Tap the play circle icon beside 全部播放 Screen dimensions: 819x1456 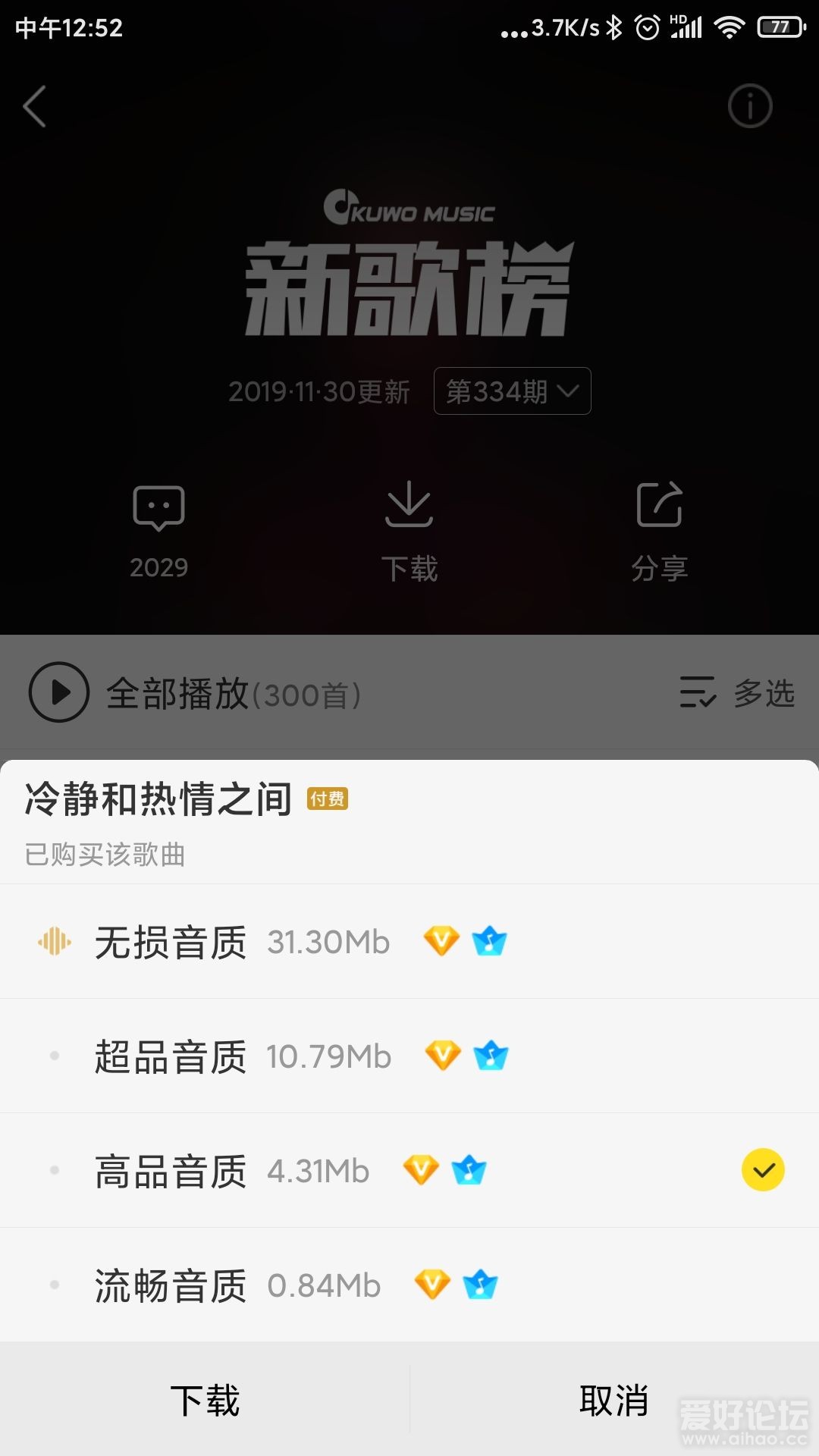(x=58, y=692)
